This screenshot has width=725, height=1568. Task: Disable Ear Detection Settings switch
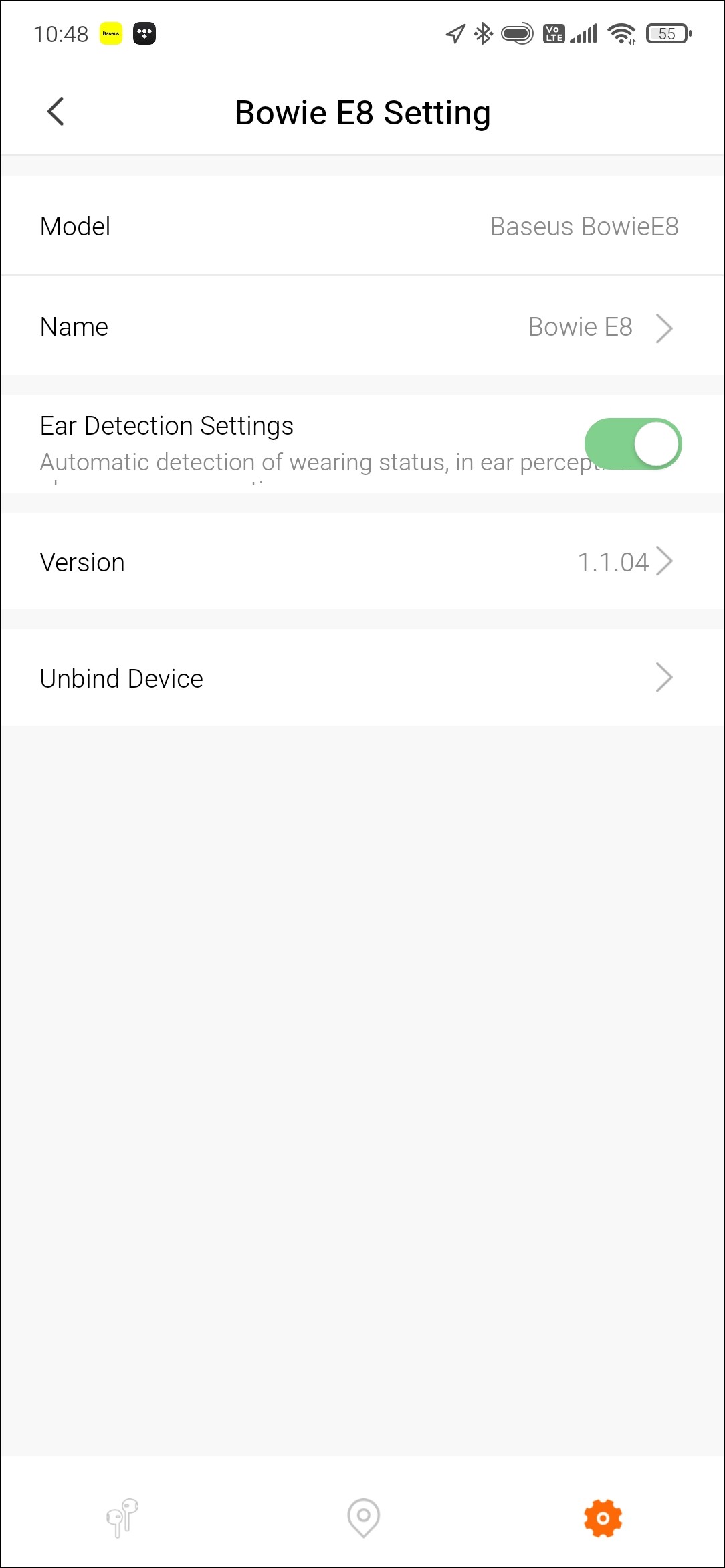pyautogui.click(x=633, y=444)
